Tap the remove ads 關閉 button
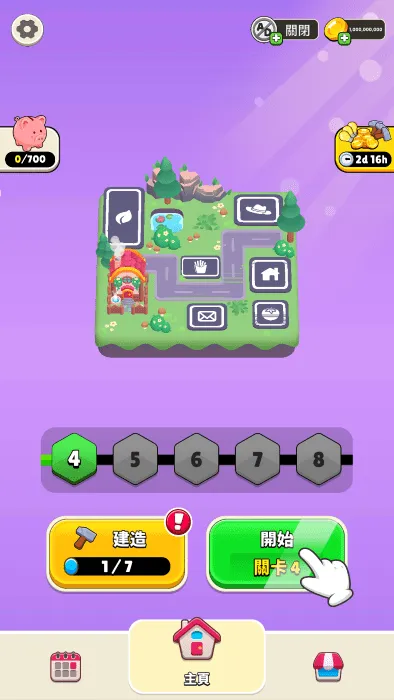Image resolution: width=394 pixels, height=700 pixels. tap(285, 30)
